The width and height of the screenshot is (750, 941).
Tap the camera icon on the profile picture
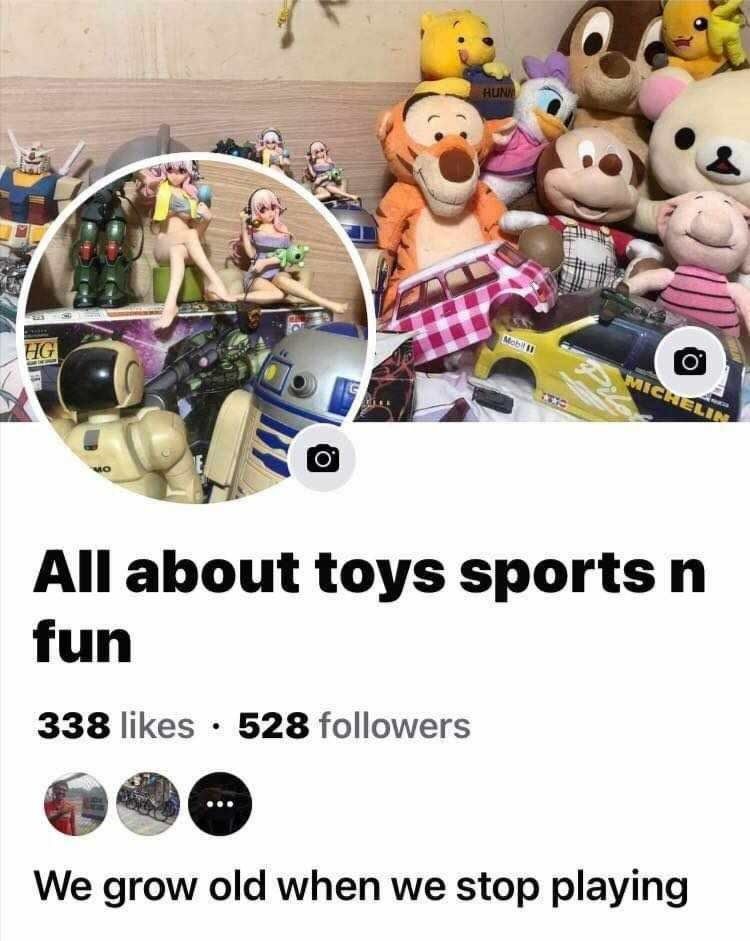pyautogui.click(x=322, y=459)
